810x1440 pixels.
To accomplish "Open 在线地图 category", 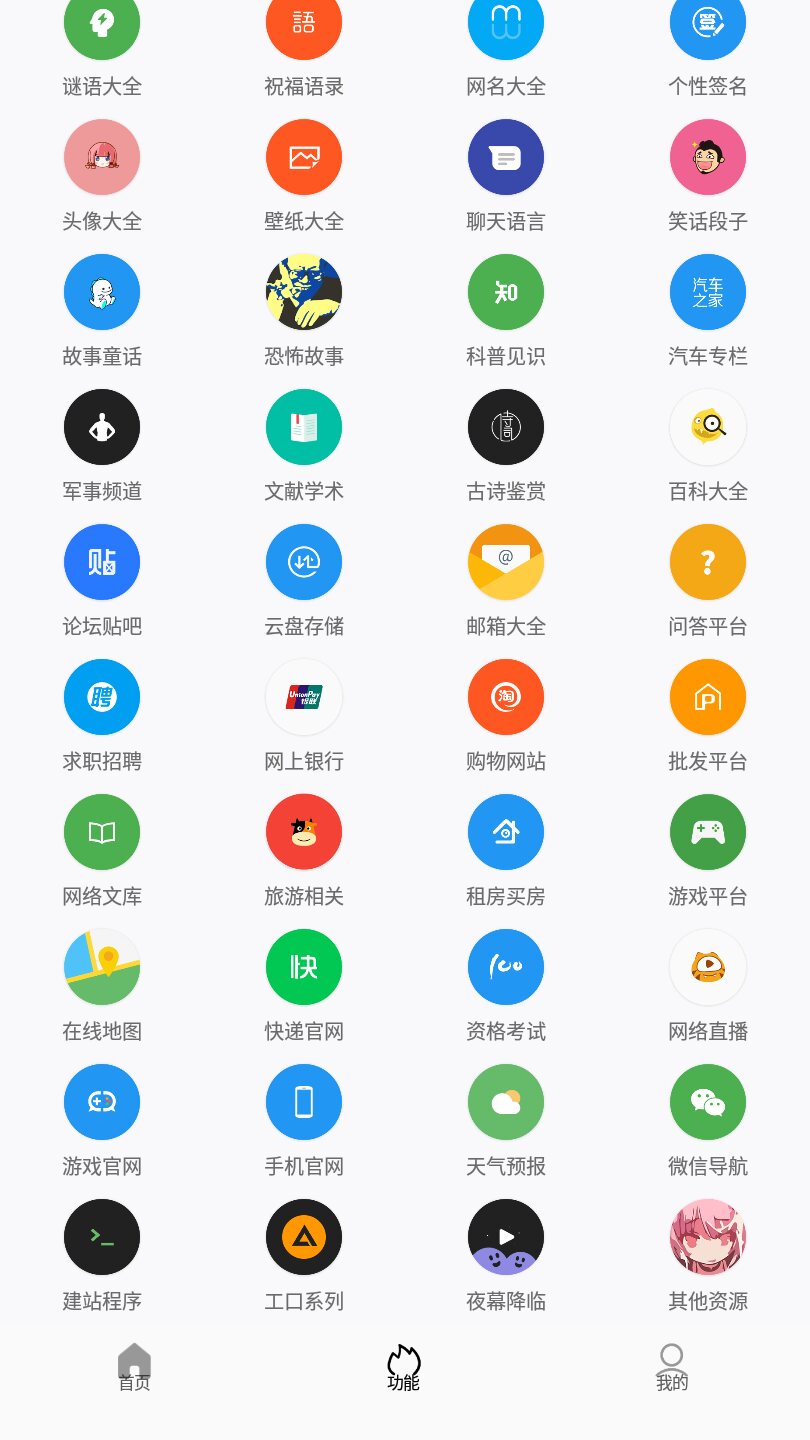I will (102, 967).
